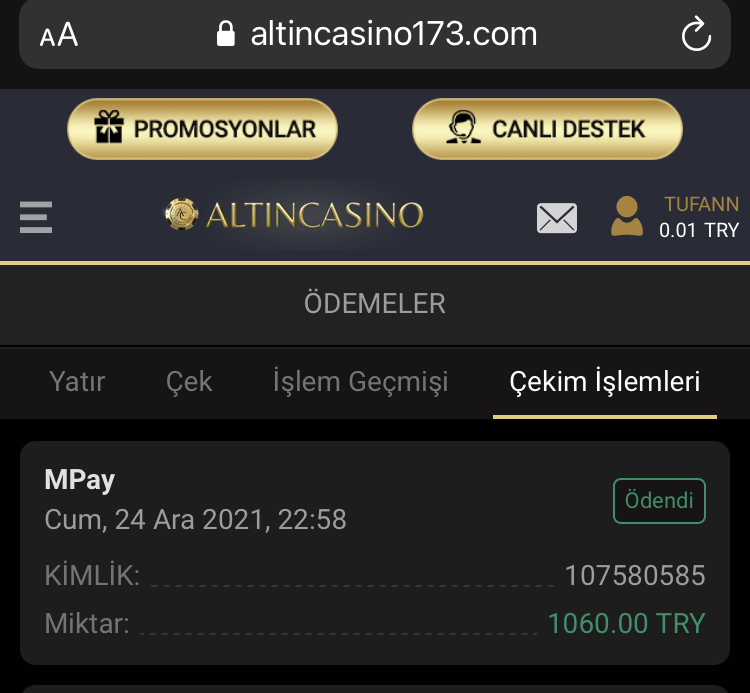Go to the ALTINCASINO home logo

[x=295, y=215]
